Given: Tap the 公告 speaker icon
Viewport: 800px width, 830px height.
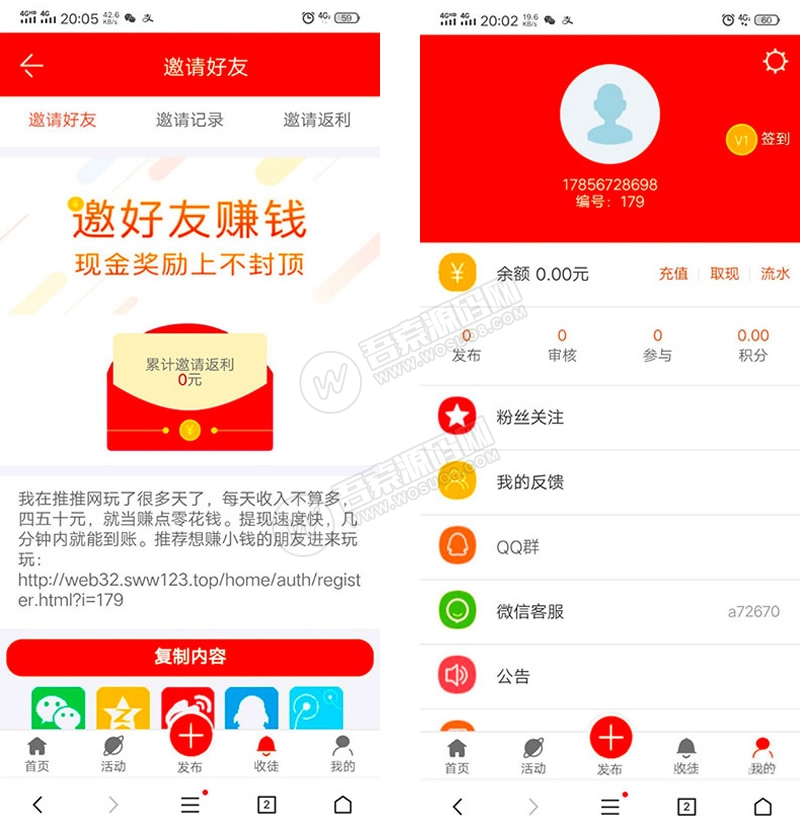Looking at the screenshot, I should (x=457, y=675).
